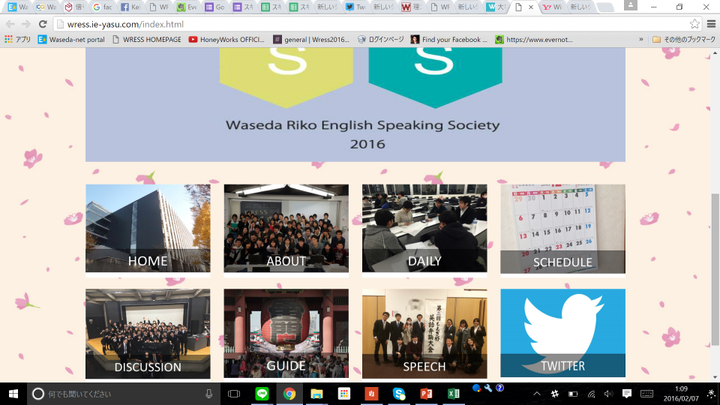Close the browser window
Image resolution: width=720 pixels, height=405 pixels.
(706, 6)
